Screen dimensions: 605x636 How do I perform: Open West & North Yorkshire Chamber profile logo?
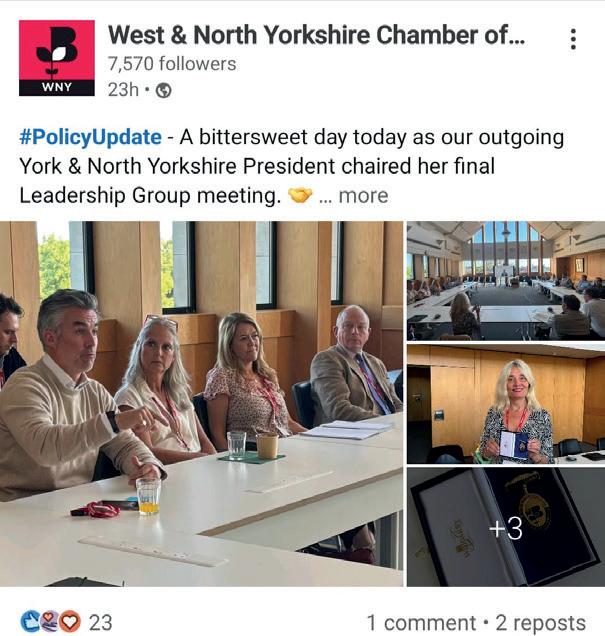[57, 58]
